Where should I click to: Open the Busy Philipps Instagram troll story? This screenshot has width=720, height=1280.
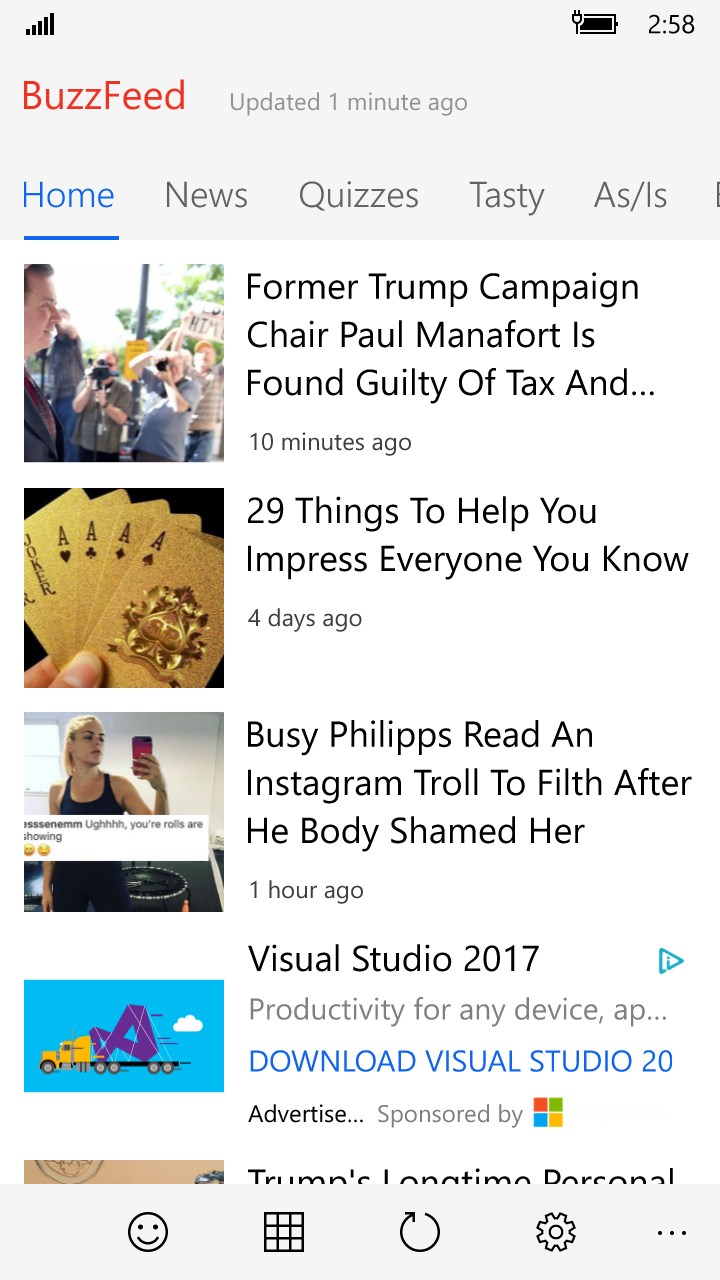(x=468, y=783)
